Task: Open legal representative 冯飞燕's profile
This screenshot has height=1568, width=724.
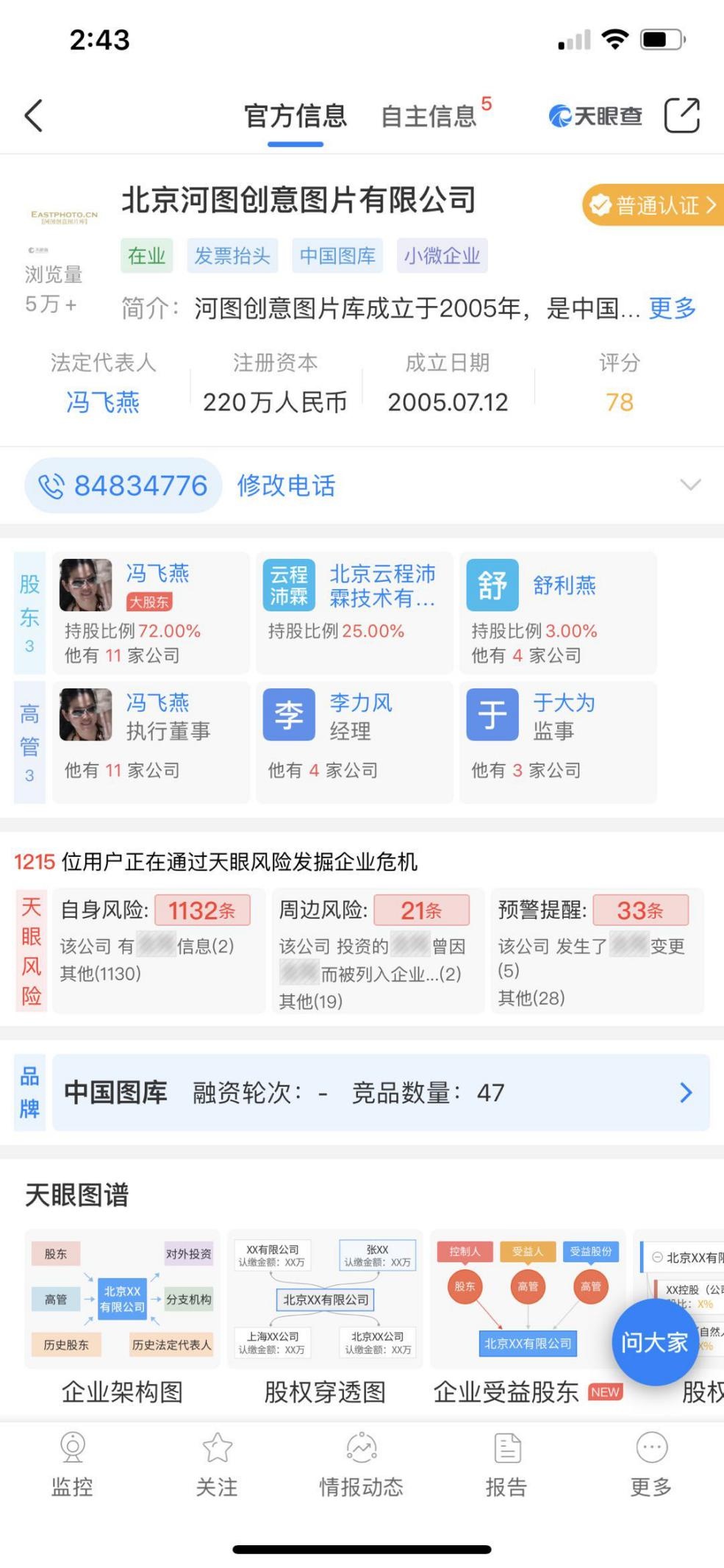Action: click(x=103, y=402)
